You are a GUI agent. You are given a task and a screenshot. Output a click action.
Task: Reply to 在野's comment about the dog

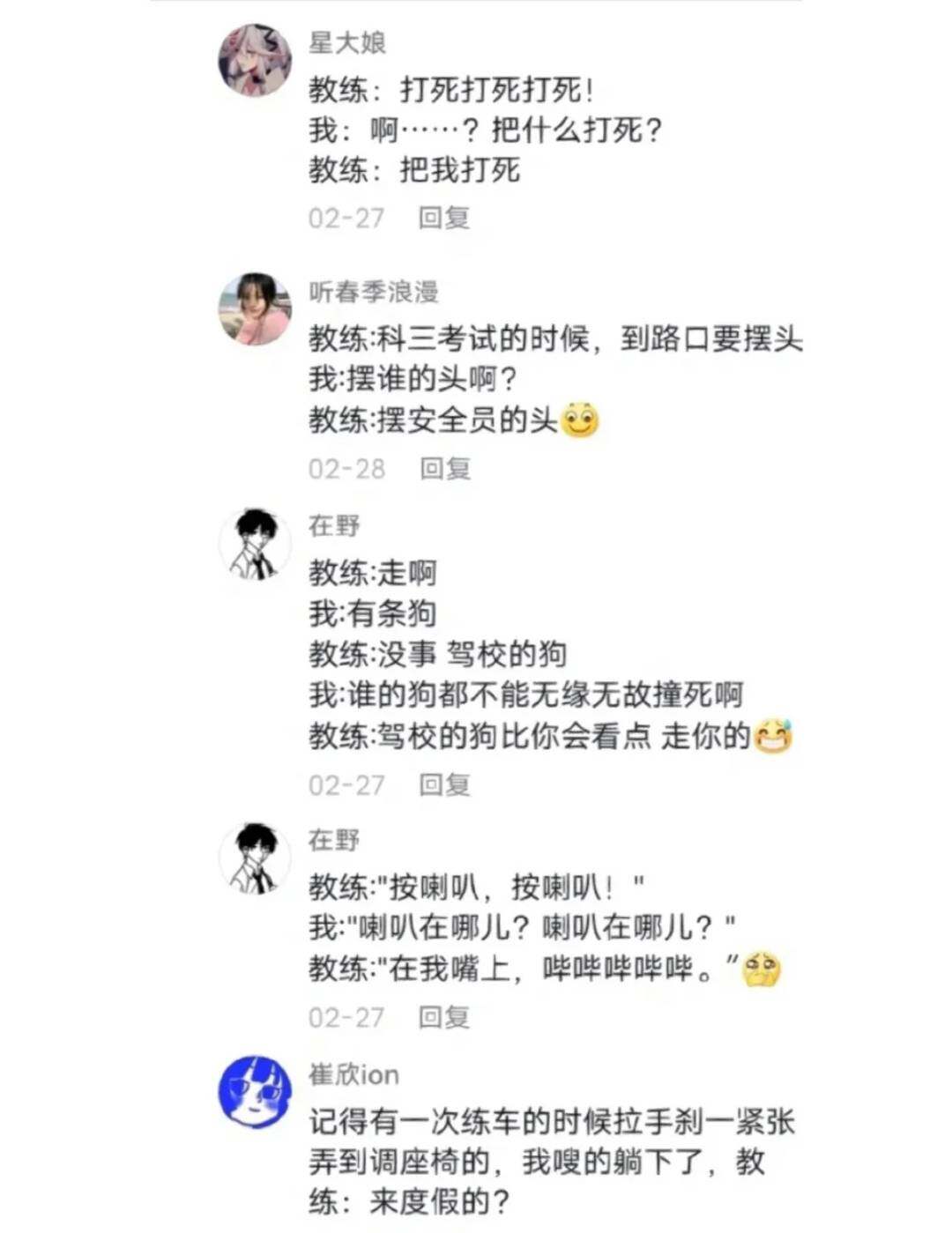(x=443, y=784)
